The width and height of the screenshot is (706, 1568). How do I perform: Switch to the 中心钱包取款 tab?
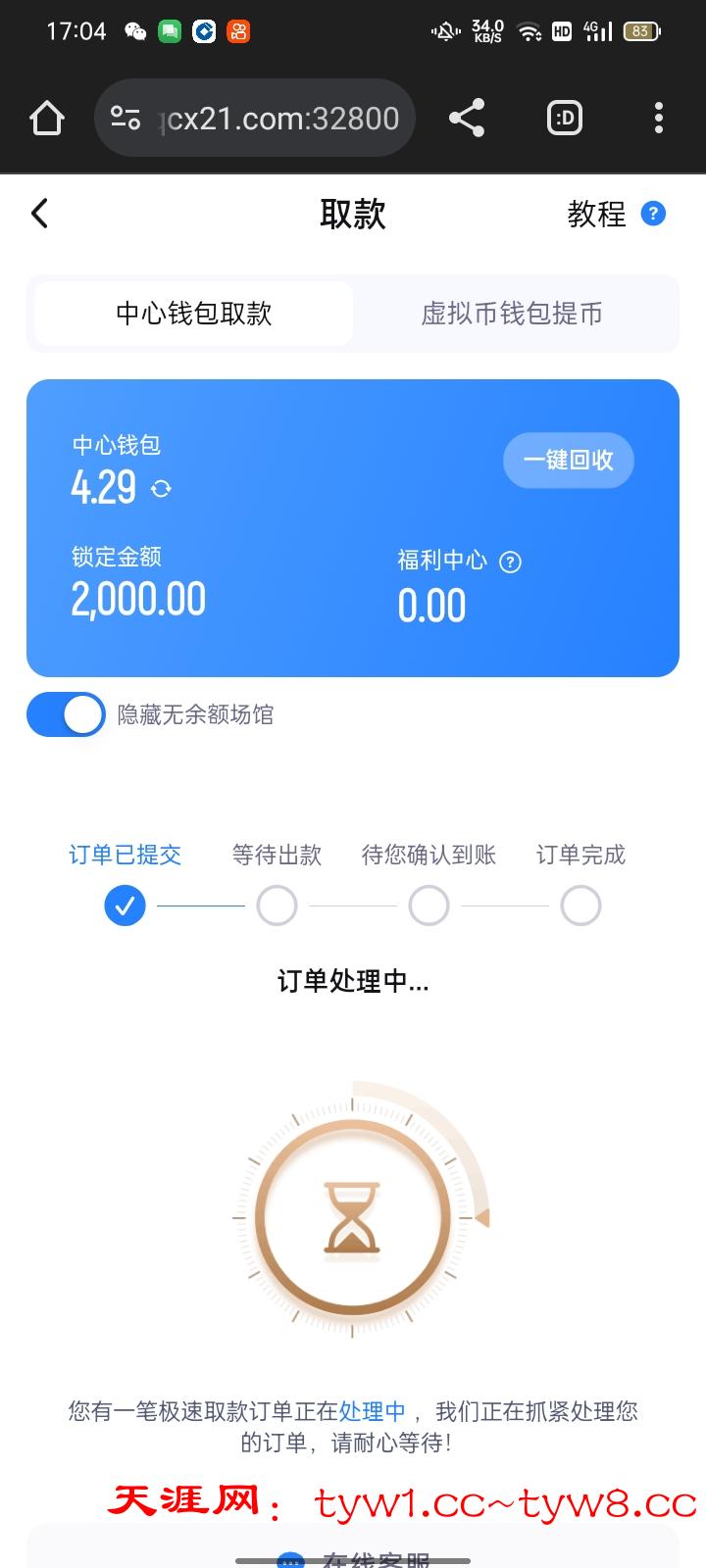(193, 314)
